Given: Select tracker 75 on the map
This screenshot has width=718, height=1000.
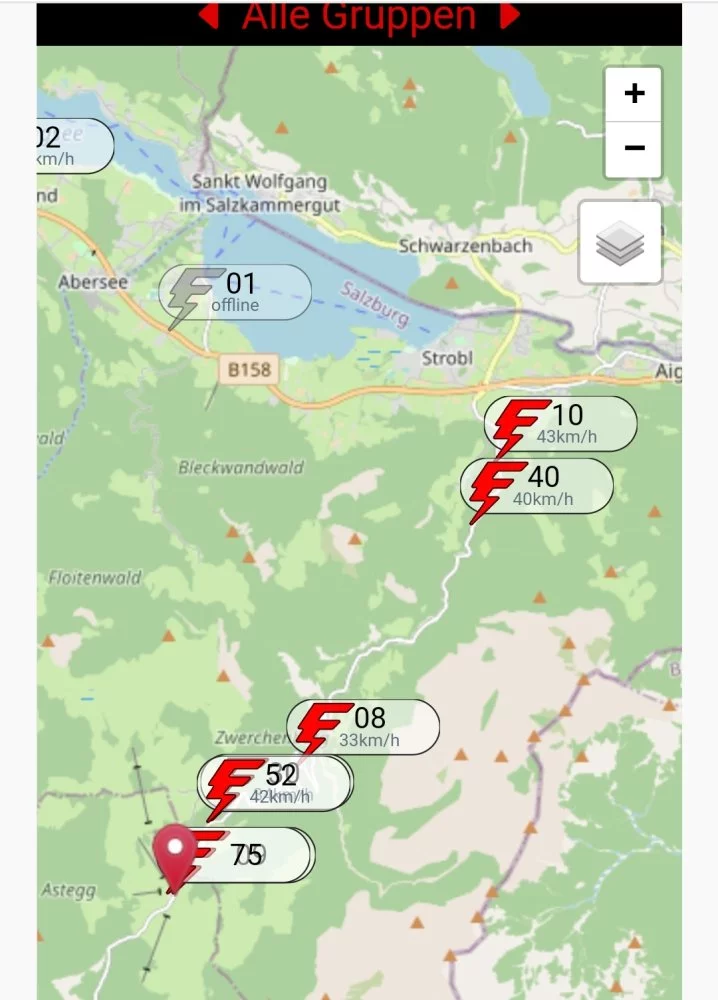Looking at the screenshot, I should 250,855.
